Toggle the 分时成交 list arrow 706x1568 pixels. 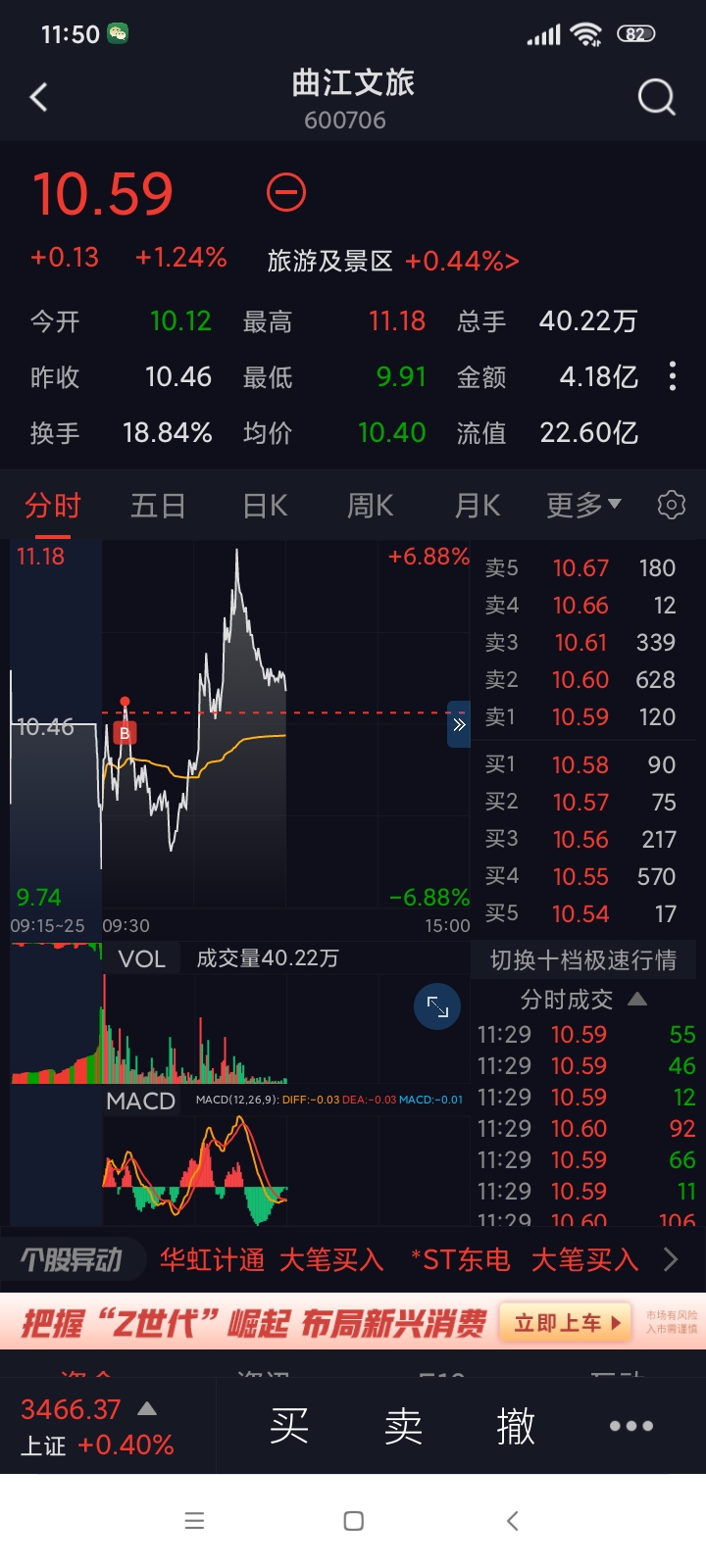(637, 999)
